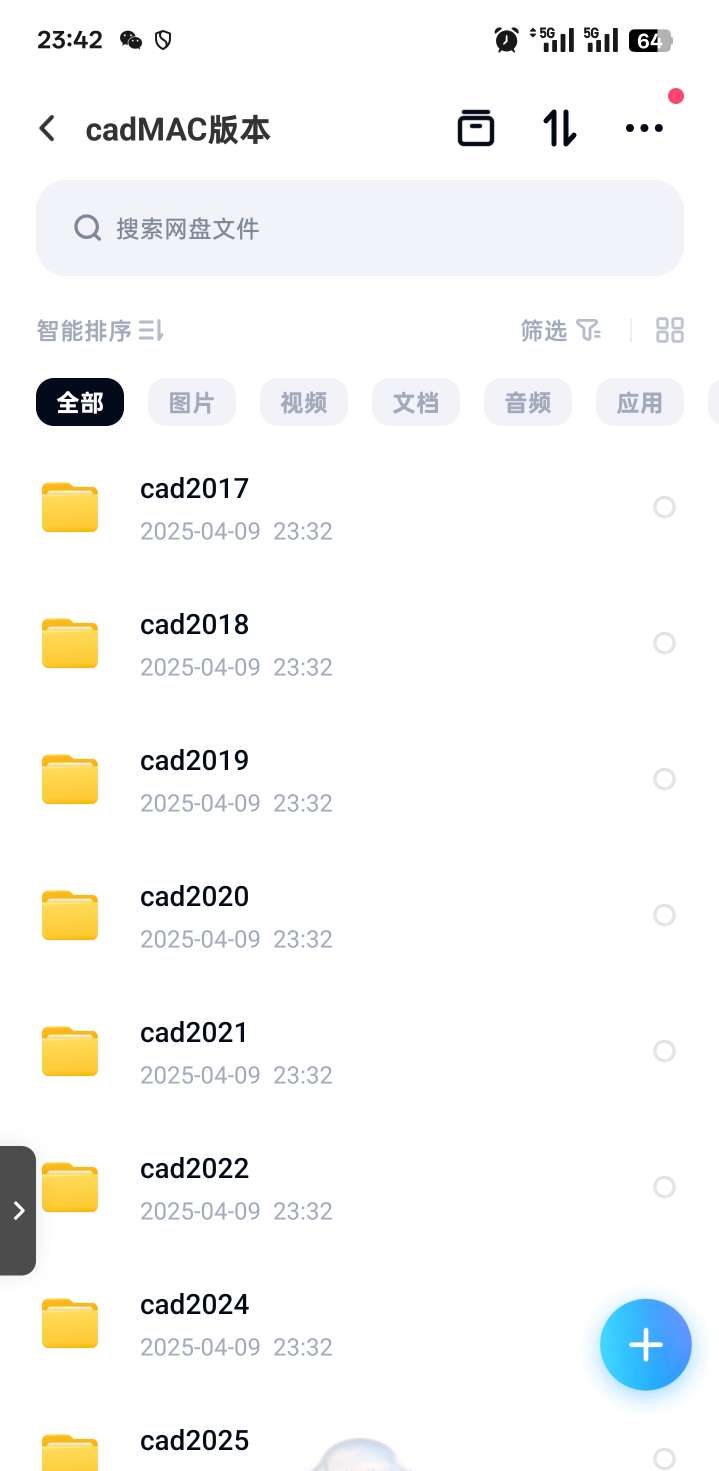Open the transfer list arrows icon
The width and height of the screenshot is (719, 1471).
(x=560, y=129)
